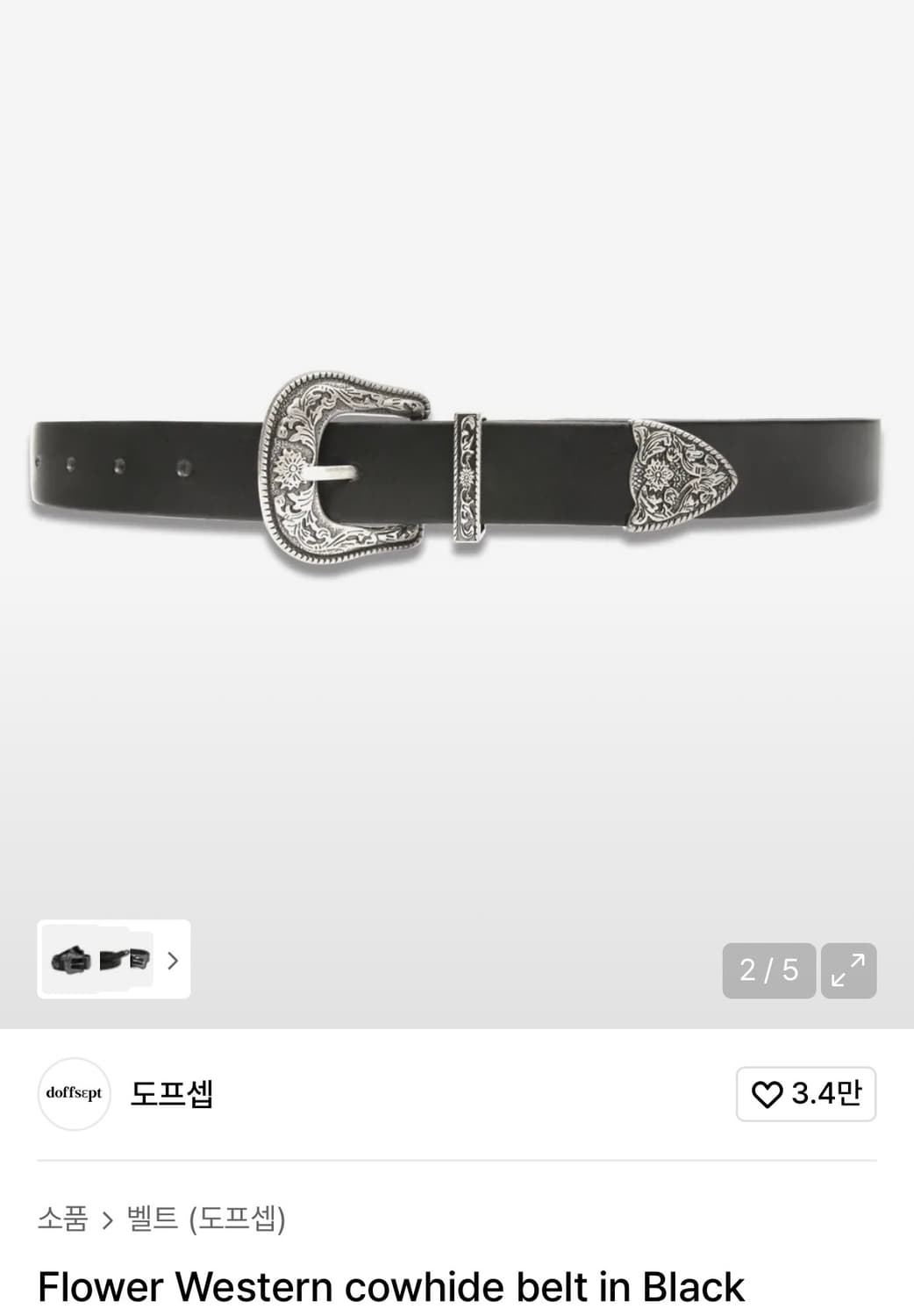914x1316 pixels.
Task: Unfavorite the product via the heart button
Action: click(x=768, y=1094)
